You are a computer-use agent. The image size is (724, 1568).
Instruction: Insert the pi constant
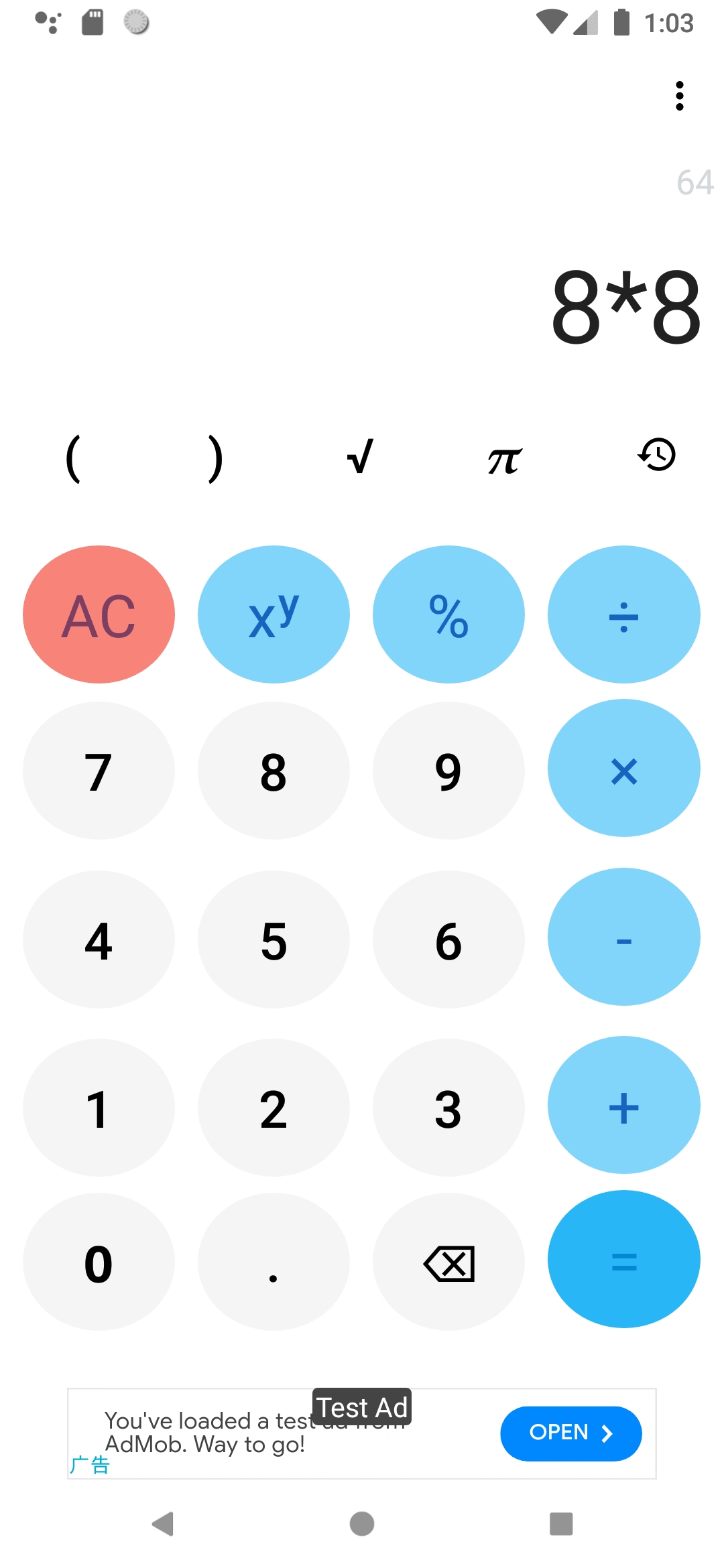tap(505, 460)
